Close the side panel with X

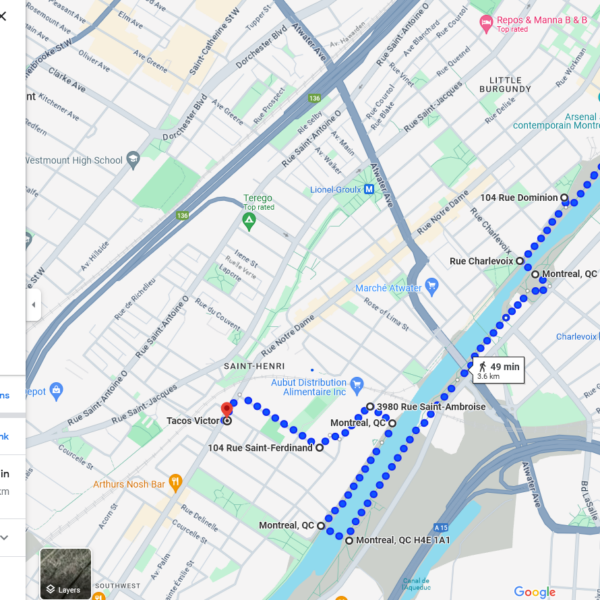point(3,15)
